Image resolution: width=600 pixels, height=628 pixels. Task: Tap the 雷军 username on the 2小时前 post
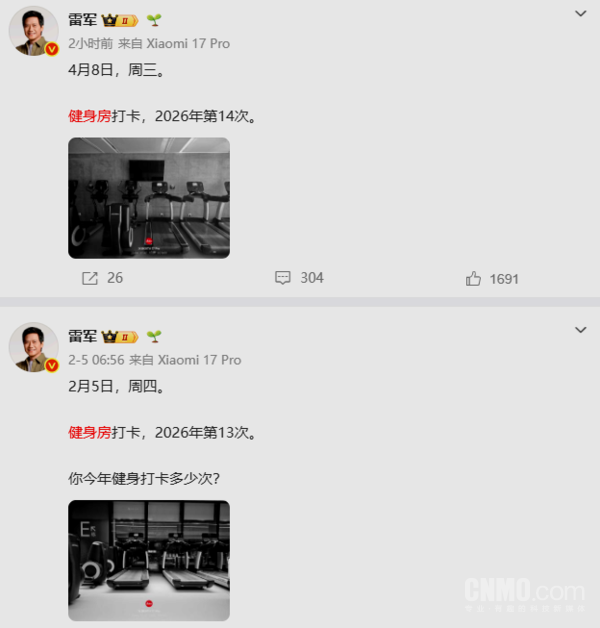[81, 20]
